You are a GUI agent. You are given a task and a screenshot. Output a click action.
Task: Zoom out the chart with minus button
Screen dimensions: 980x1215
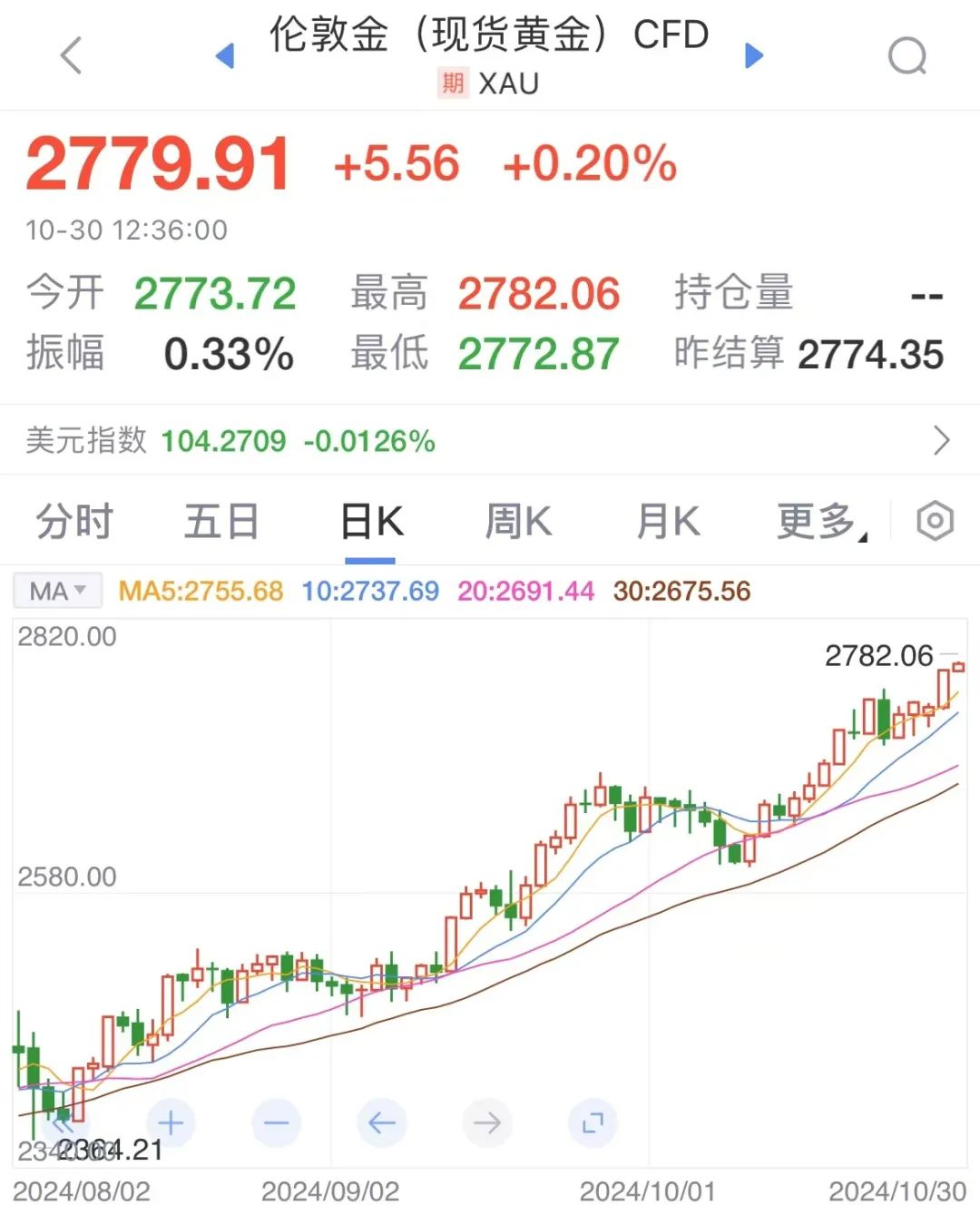click(x=276, y=1123)
